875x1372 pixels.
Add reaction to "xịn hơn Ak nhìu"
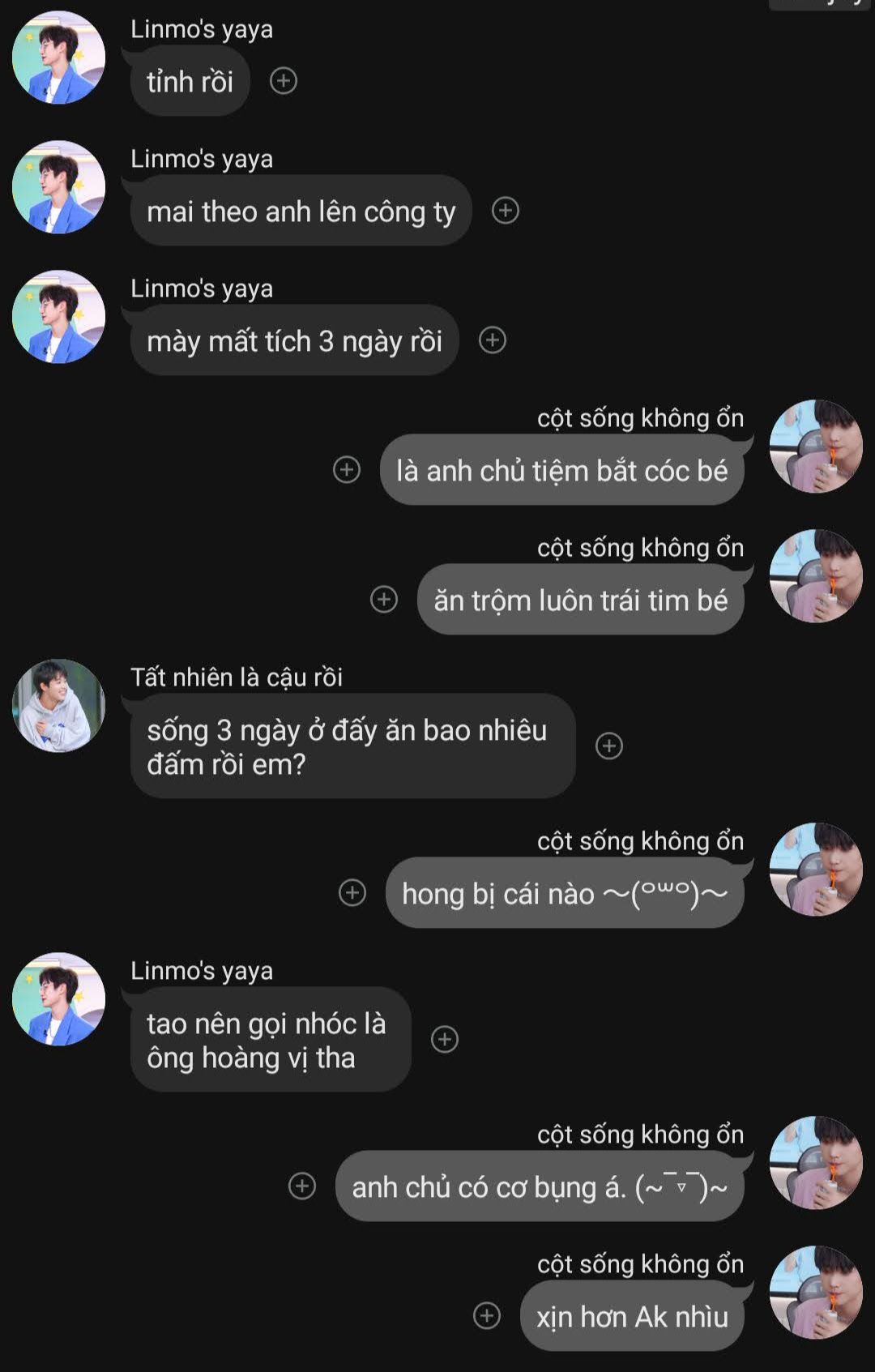pos(487,1315)
